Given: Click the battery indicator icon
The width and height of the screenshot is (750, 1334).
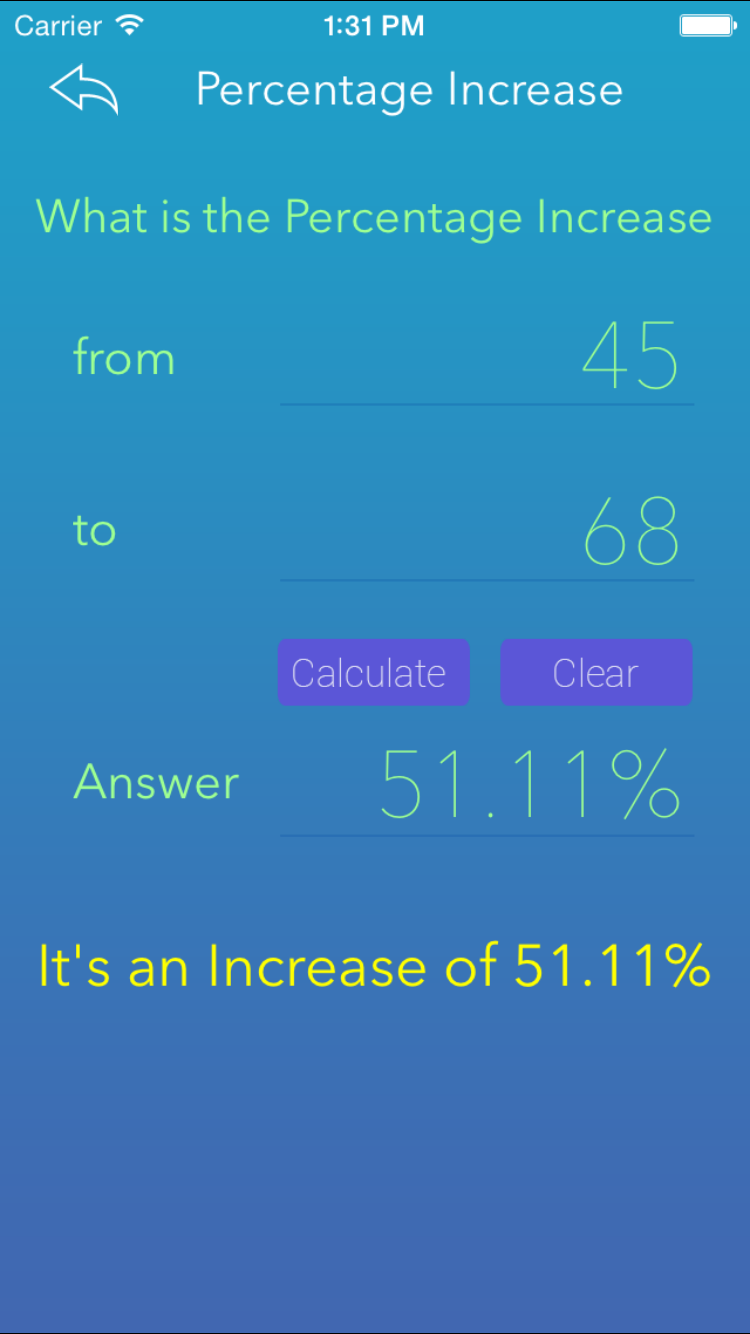Looking at the screenshot, I should pyautogui.click(x=705, y=25).
